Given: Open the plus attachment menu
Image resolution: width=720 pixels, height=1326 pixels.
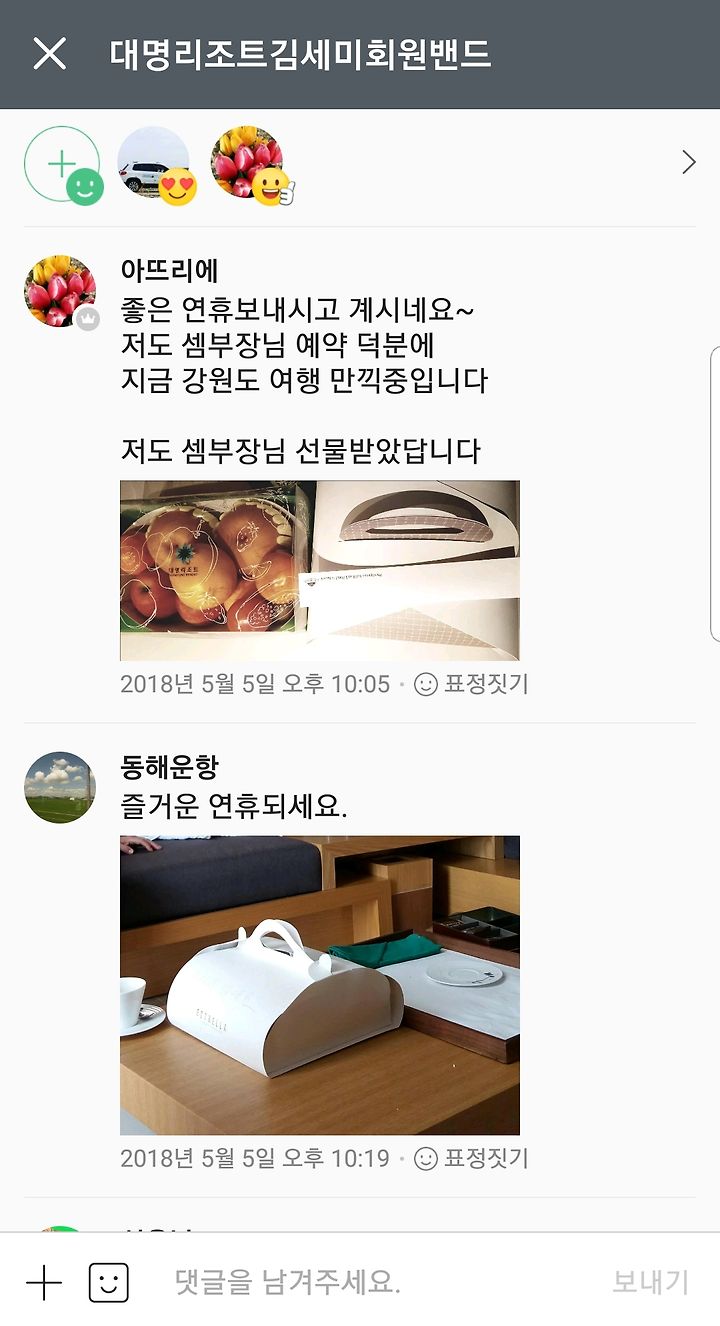Looking at the screenshot, I should point(44,1282).
